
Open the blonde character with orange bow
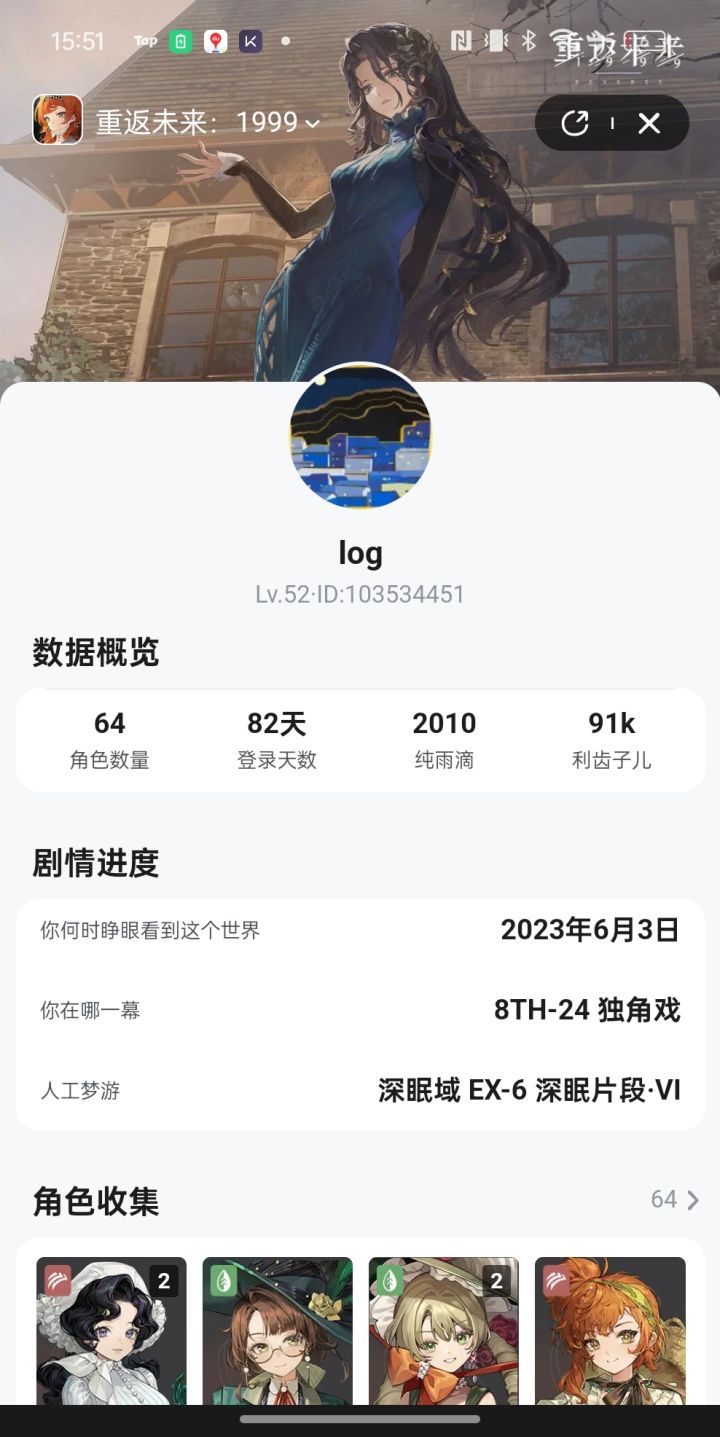pyautogui.click(x=443, y=1330)
